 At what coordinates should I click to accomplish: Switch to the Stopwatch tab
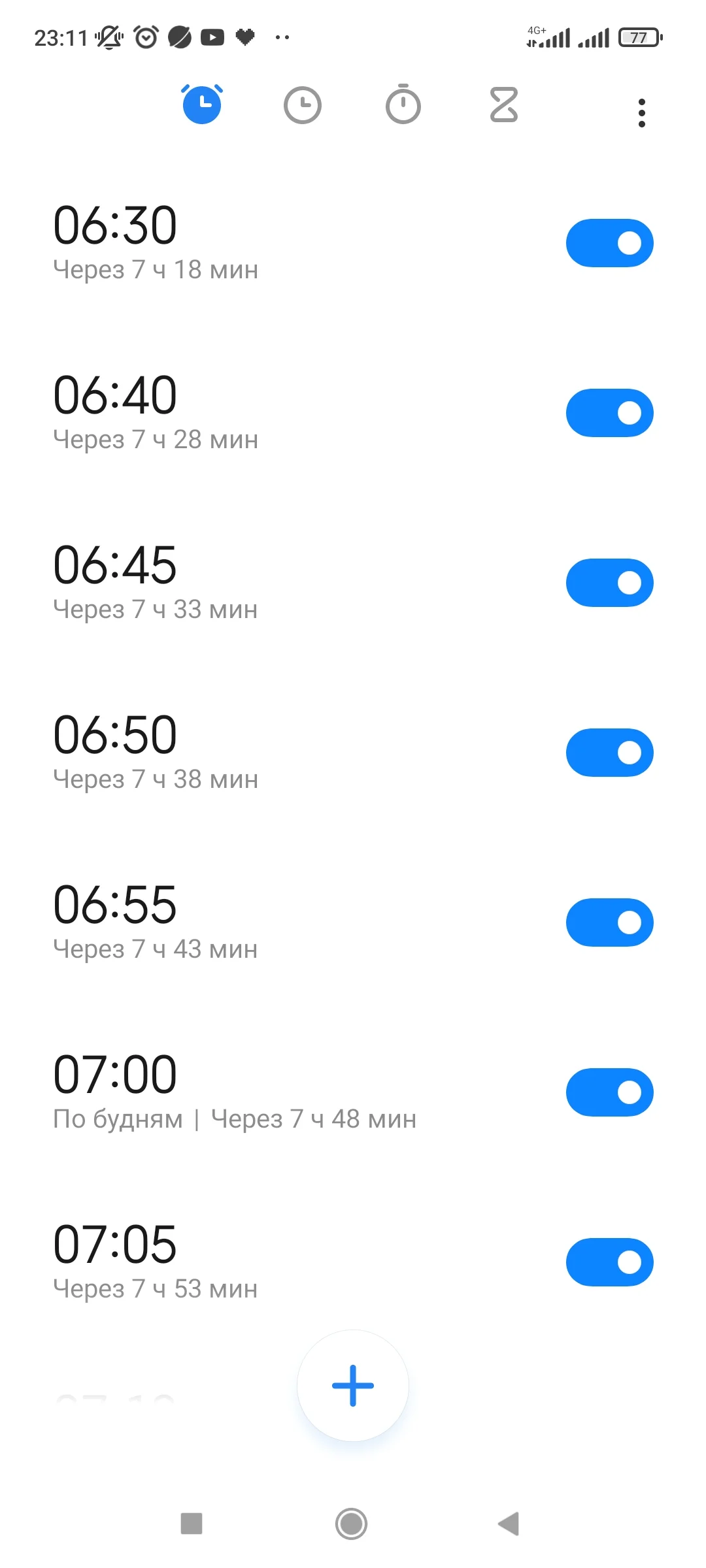[x=403, y=105]
